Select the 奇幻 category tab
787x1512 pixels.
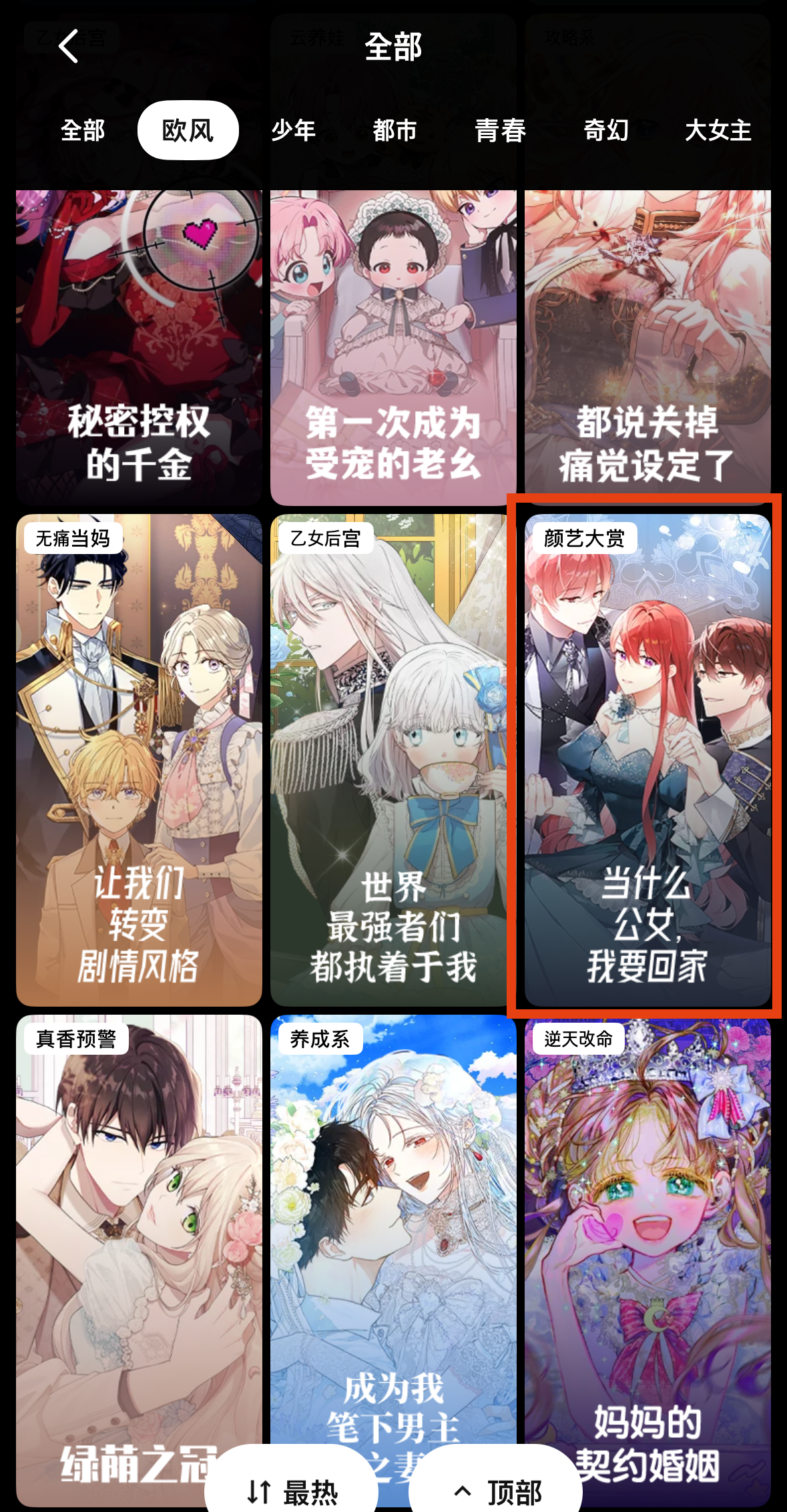click(x=606, y=130)
